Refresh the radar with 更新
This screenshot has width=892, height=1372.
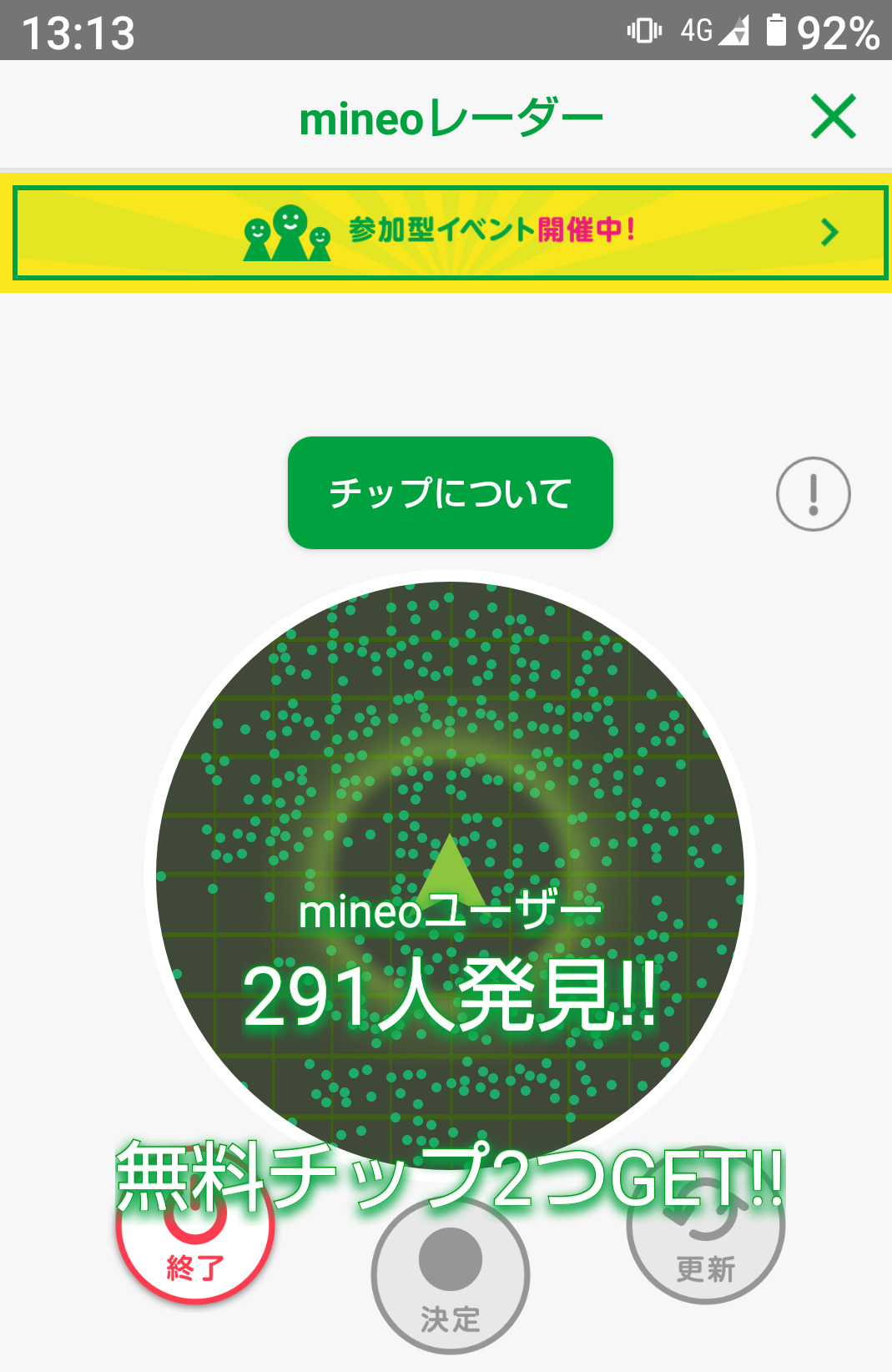pyautogui.click(x=706, y=1243)
